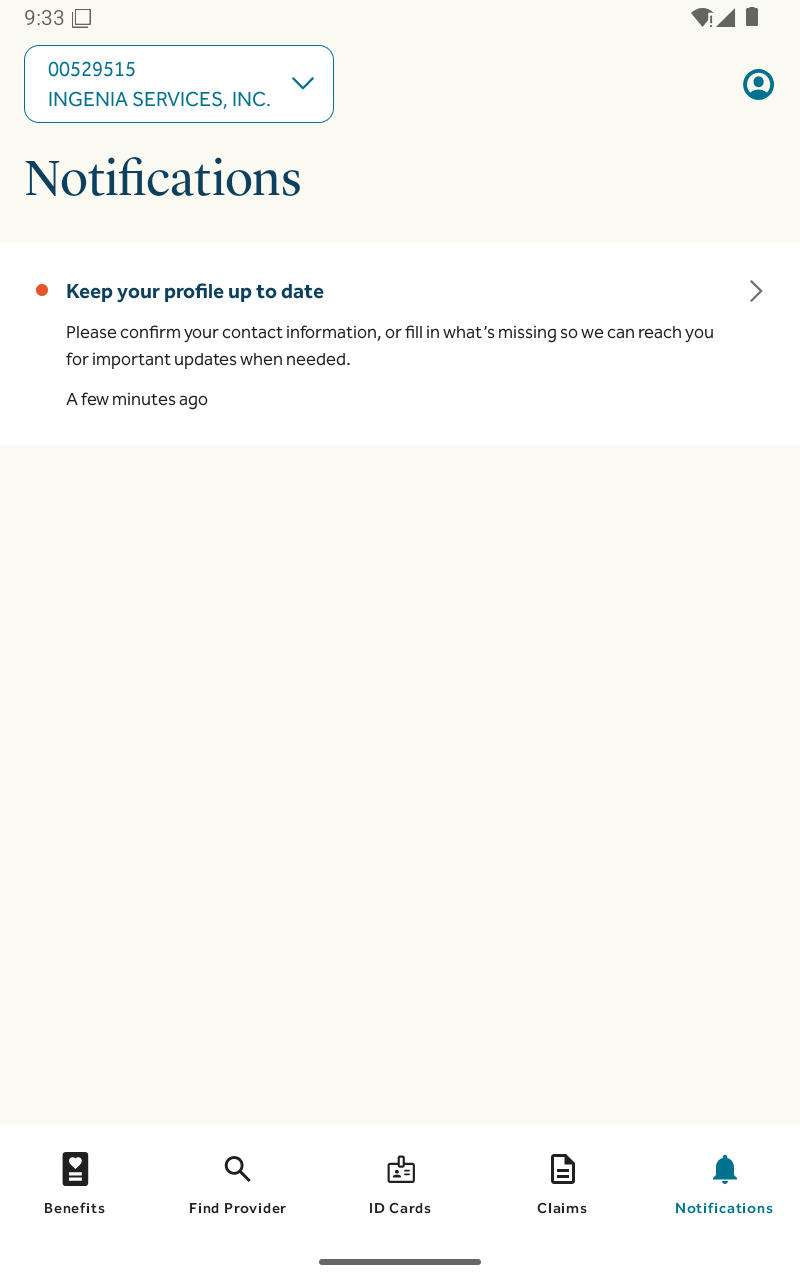Screen dimensions: 800x1280
Task: Switch to the Claims tab
Action: click(x=562, y=1183)
